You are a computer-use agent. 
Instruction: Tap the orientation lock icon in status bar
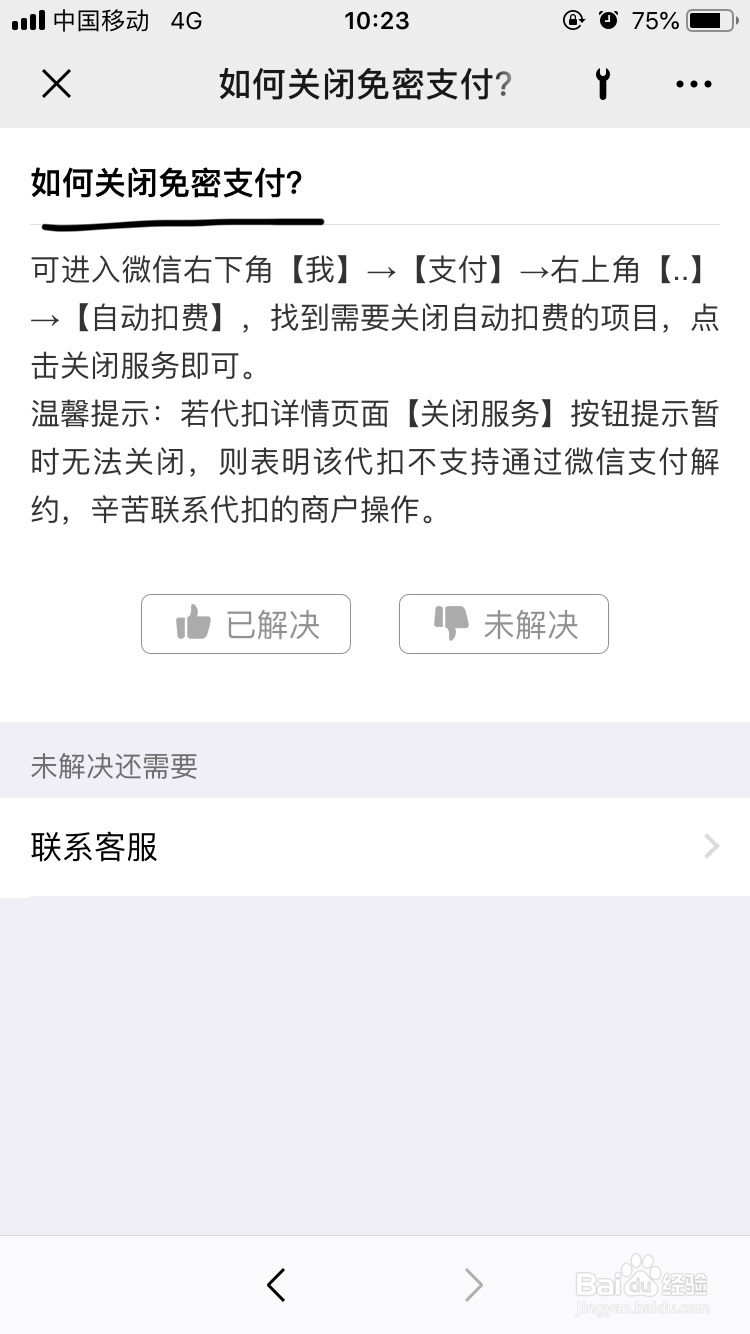(571, 20)
